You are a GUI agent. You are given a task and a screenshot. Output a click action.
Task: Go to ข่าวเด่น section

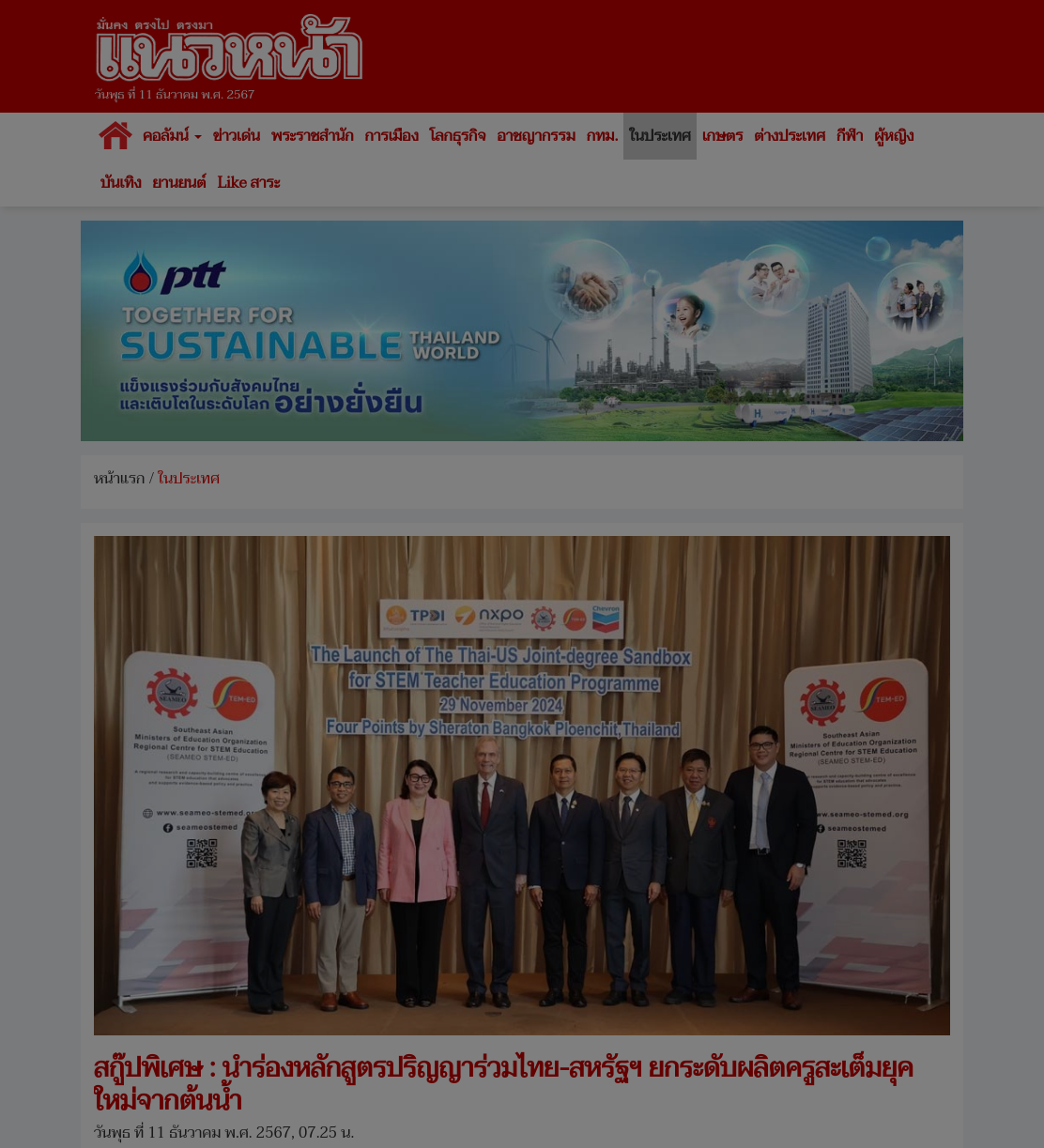tap(237, 136)
